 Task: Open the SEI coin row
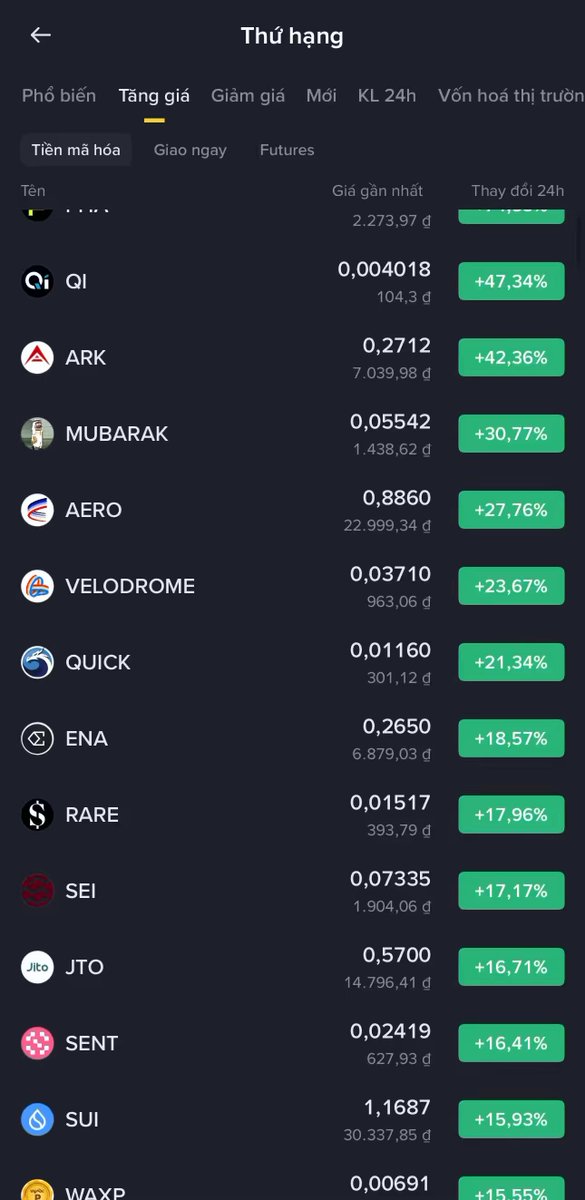tap(292, 891)
